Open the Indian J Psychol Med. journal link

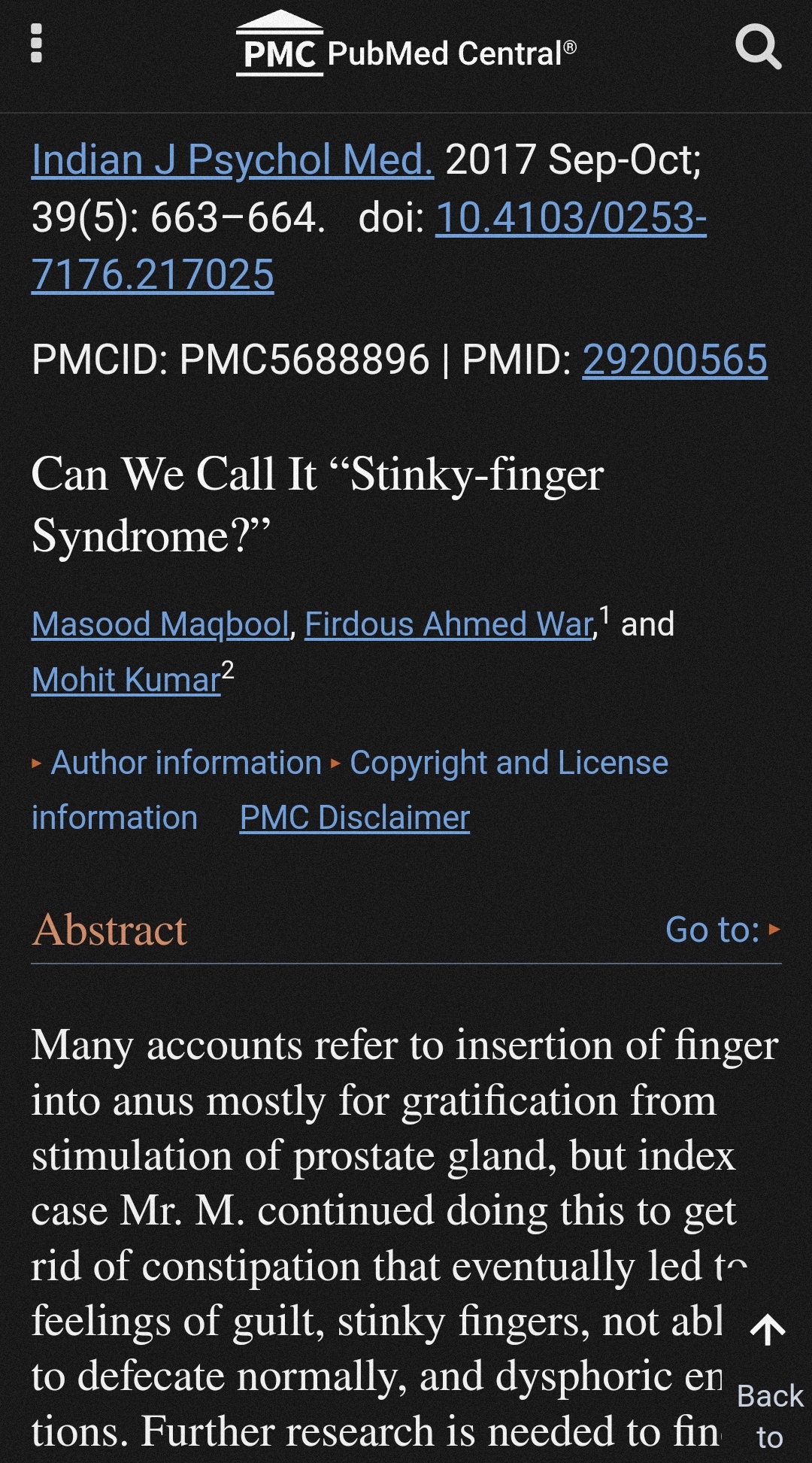coord(232,160)
